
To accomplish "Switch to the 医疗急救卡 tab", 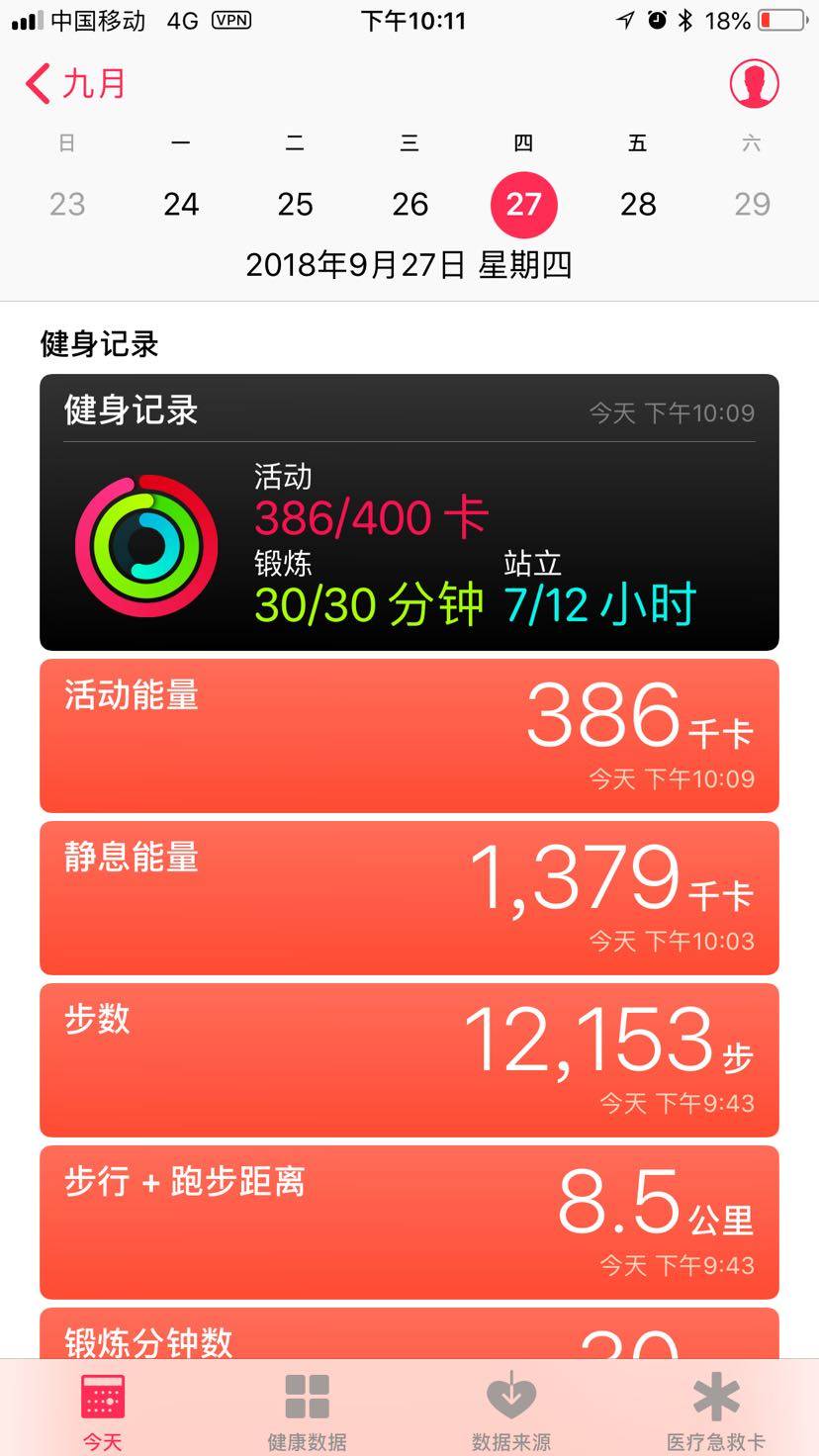I will click(x=716, y=1410).
